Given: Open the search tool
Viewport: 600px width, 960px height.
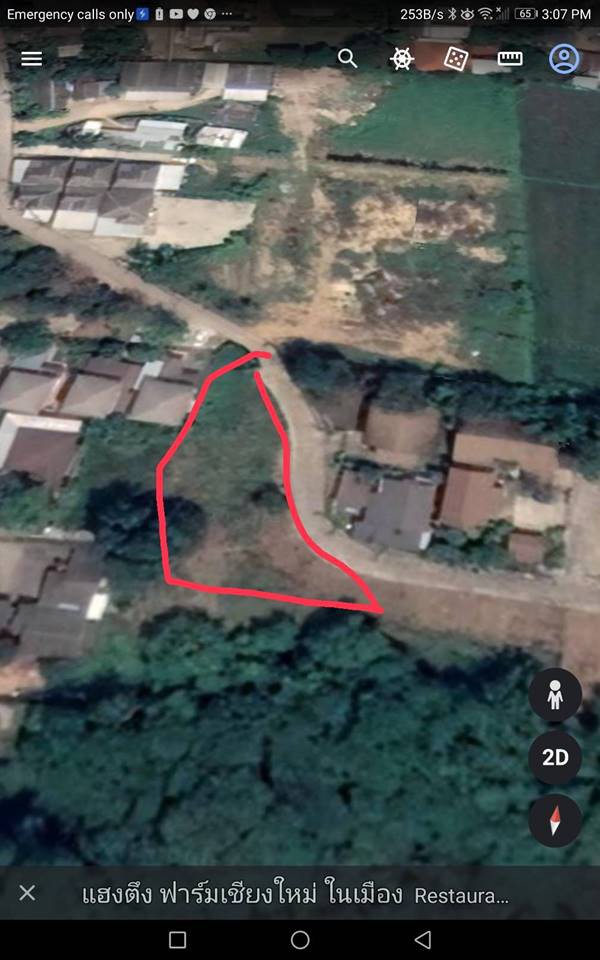Looking at the screenshot, I should [x=347, y=59].
